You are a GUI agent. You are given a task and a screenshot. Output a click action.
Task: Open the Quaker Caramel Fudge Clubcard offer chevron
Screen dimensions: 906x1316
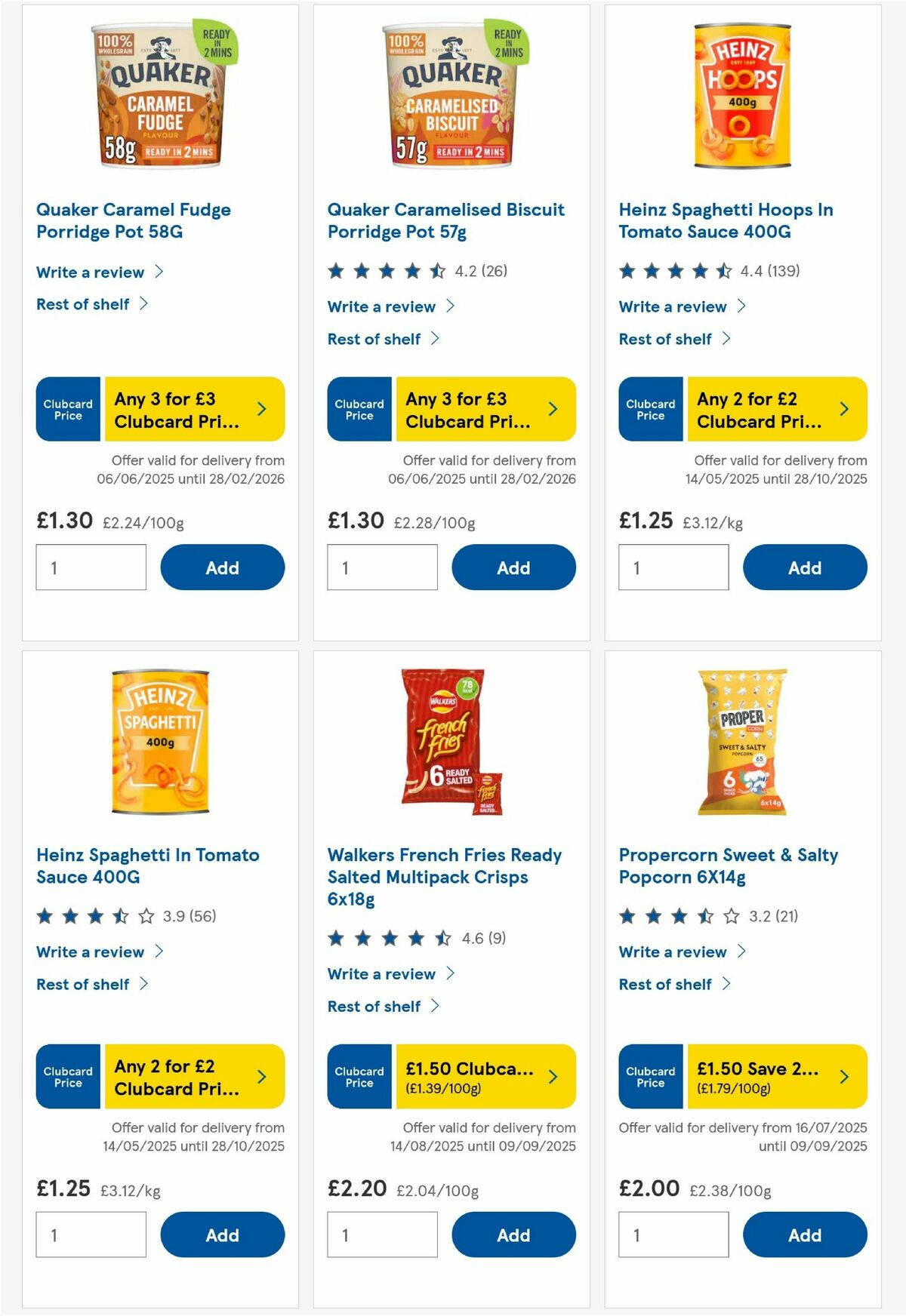tap(262, 408)
